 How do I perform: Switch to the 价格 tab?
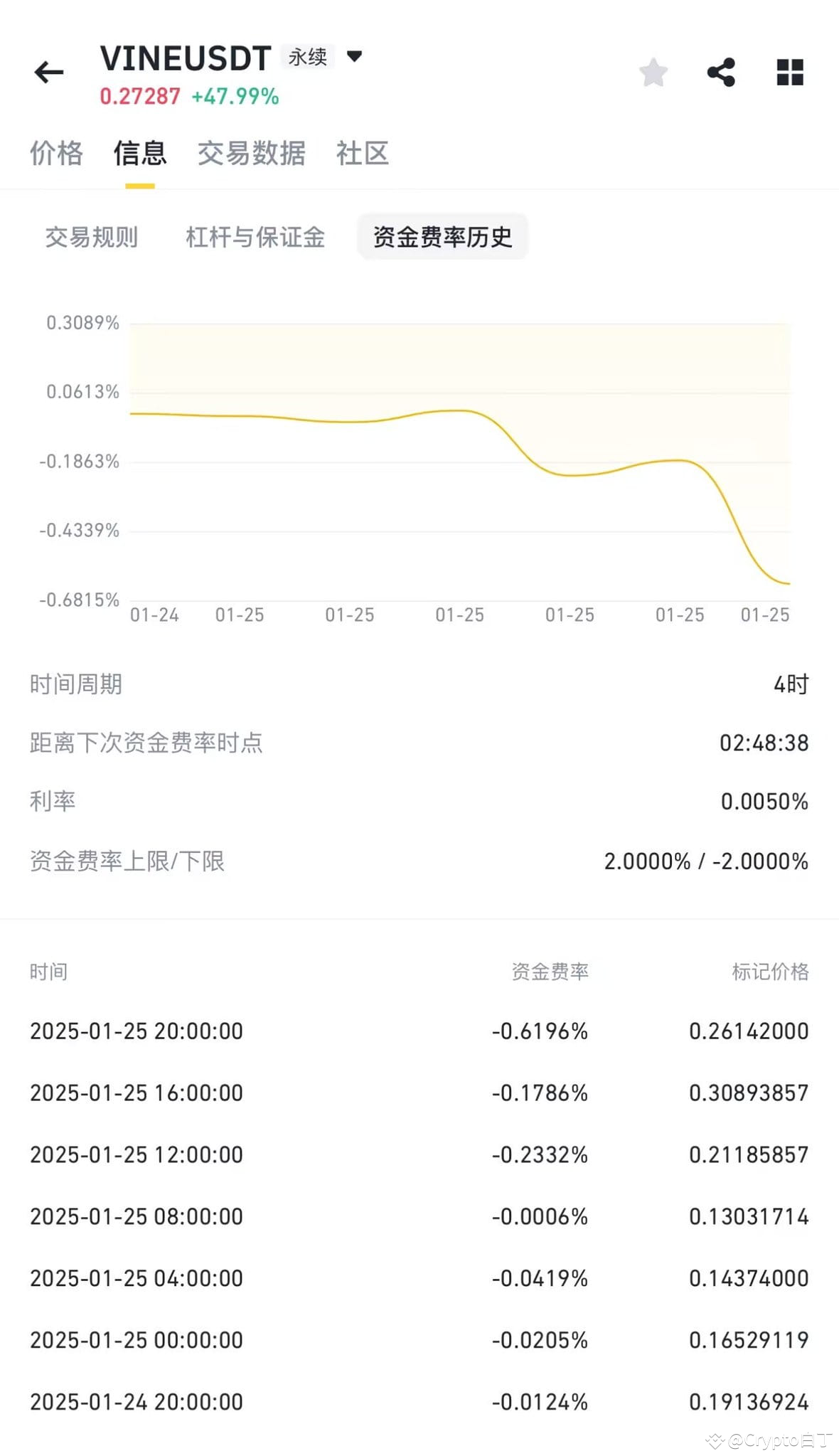click(x=57, y=154)
